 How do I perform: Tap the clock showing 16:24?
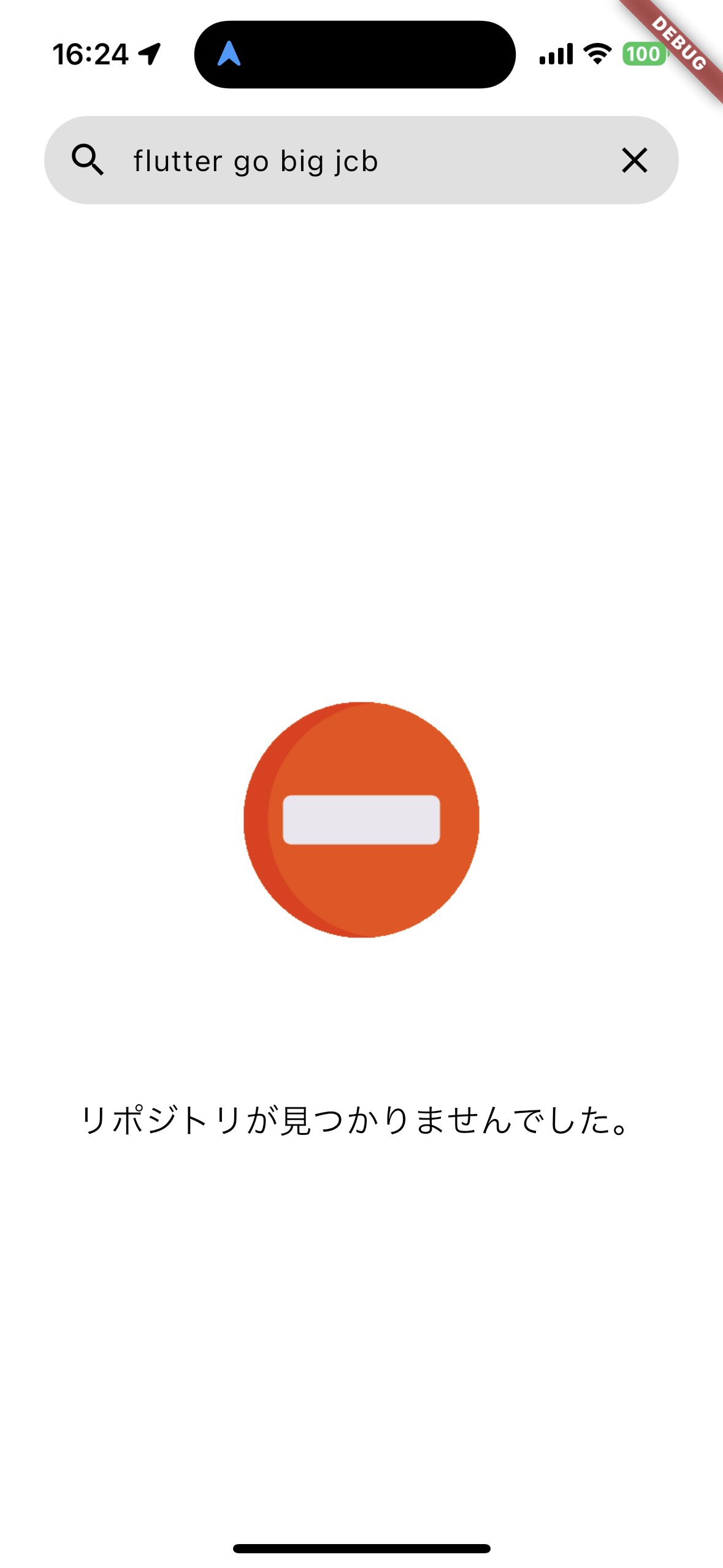click(90, 54)
